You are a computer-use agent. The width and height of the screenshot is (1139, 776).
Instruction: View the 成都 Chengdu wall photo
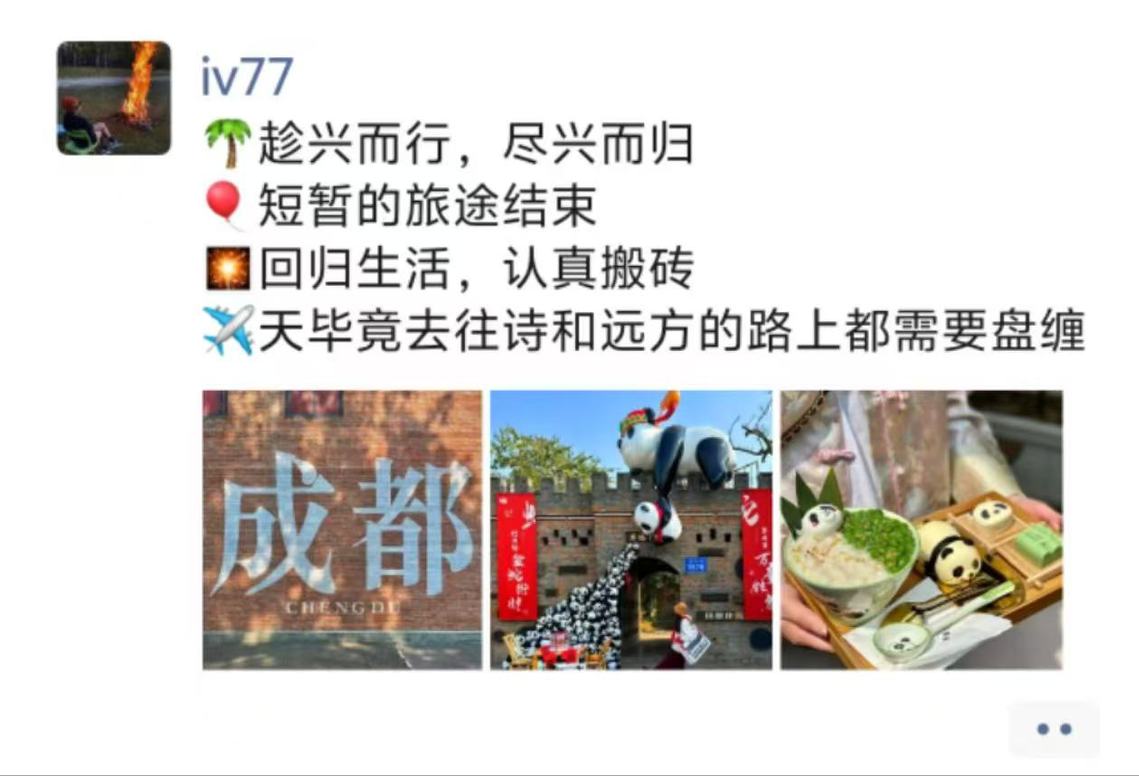pos(342,529)
